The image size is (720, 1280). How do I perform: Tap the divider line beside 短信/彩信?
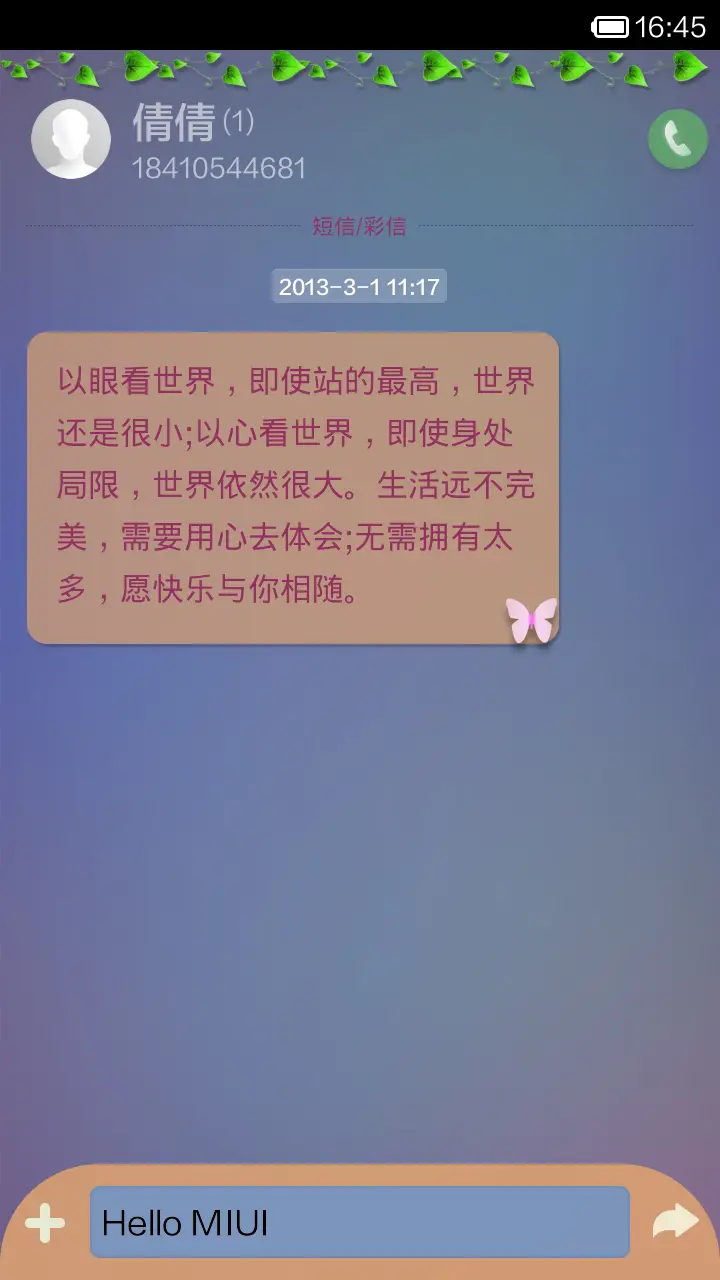(x=150, y=224)
